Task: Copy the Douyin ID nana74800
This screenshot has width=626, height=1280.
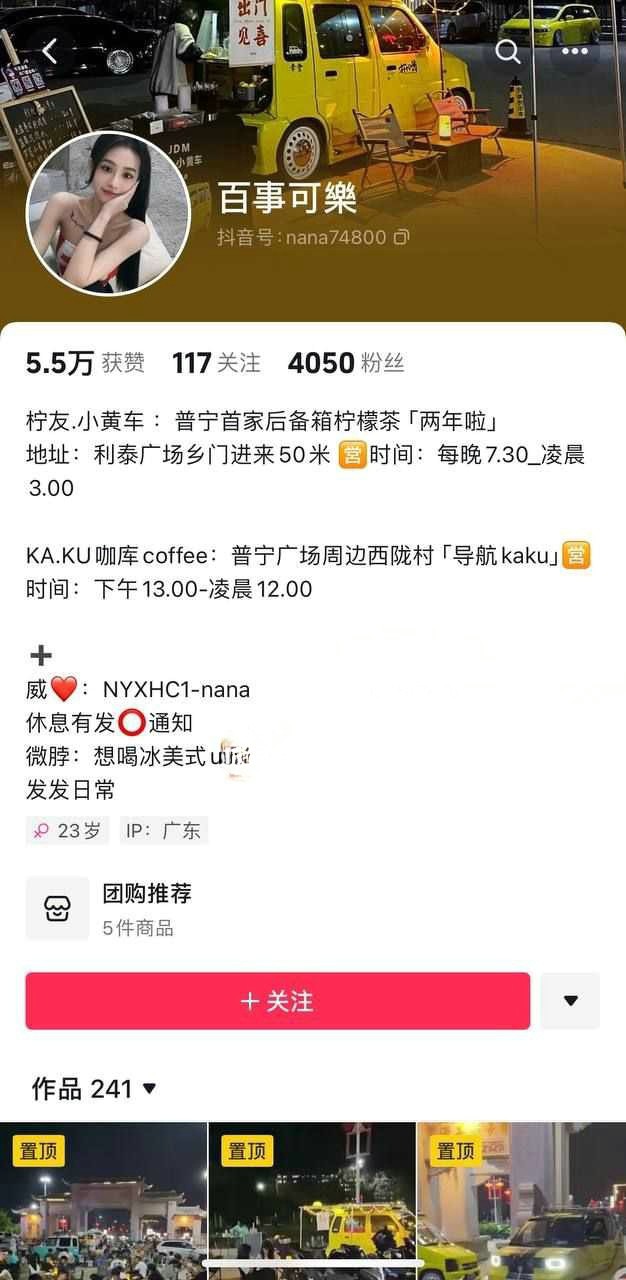Action: (402, 238)
